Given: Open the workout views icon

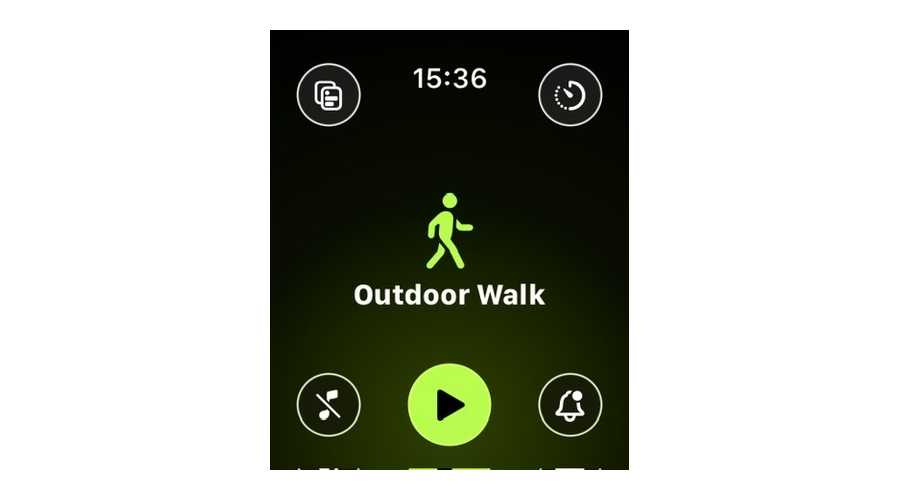Looking at the screenshot, I should pyautogui.click(x=329, y=95).
